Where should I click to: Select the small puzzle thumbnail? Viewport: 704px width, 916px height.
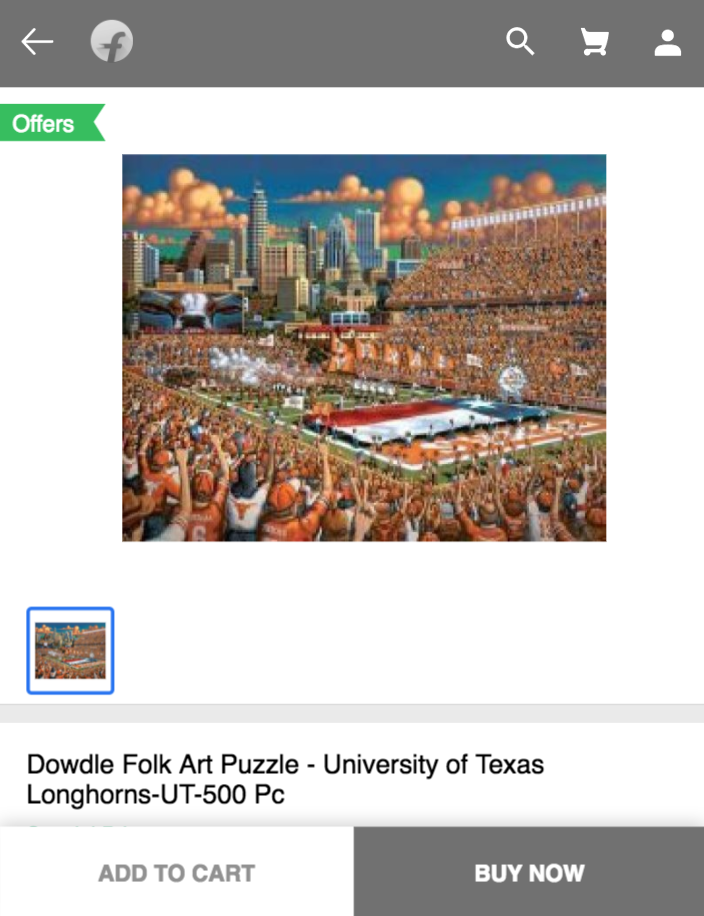(x=70, y=650)
